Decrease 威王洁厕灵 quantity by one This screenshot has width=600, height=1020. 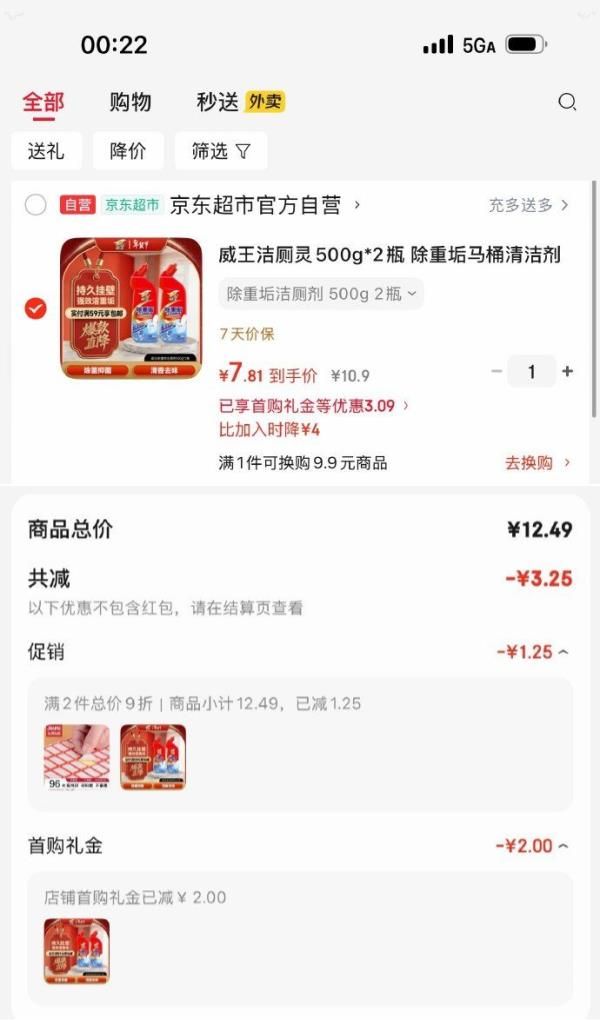(497, 372)
